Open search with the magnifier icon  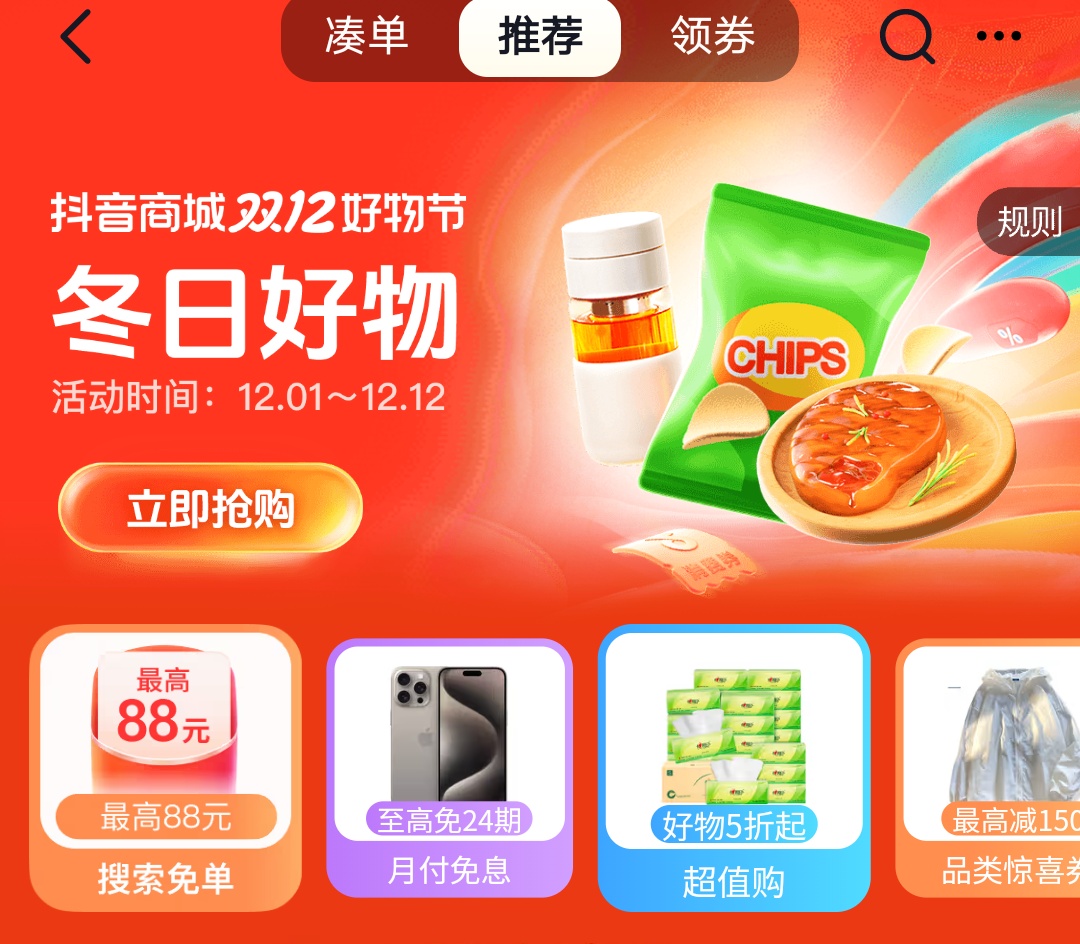(906, 38)
